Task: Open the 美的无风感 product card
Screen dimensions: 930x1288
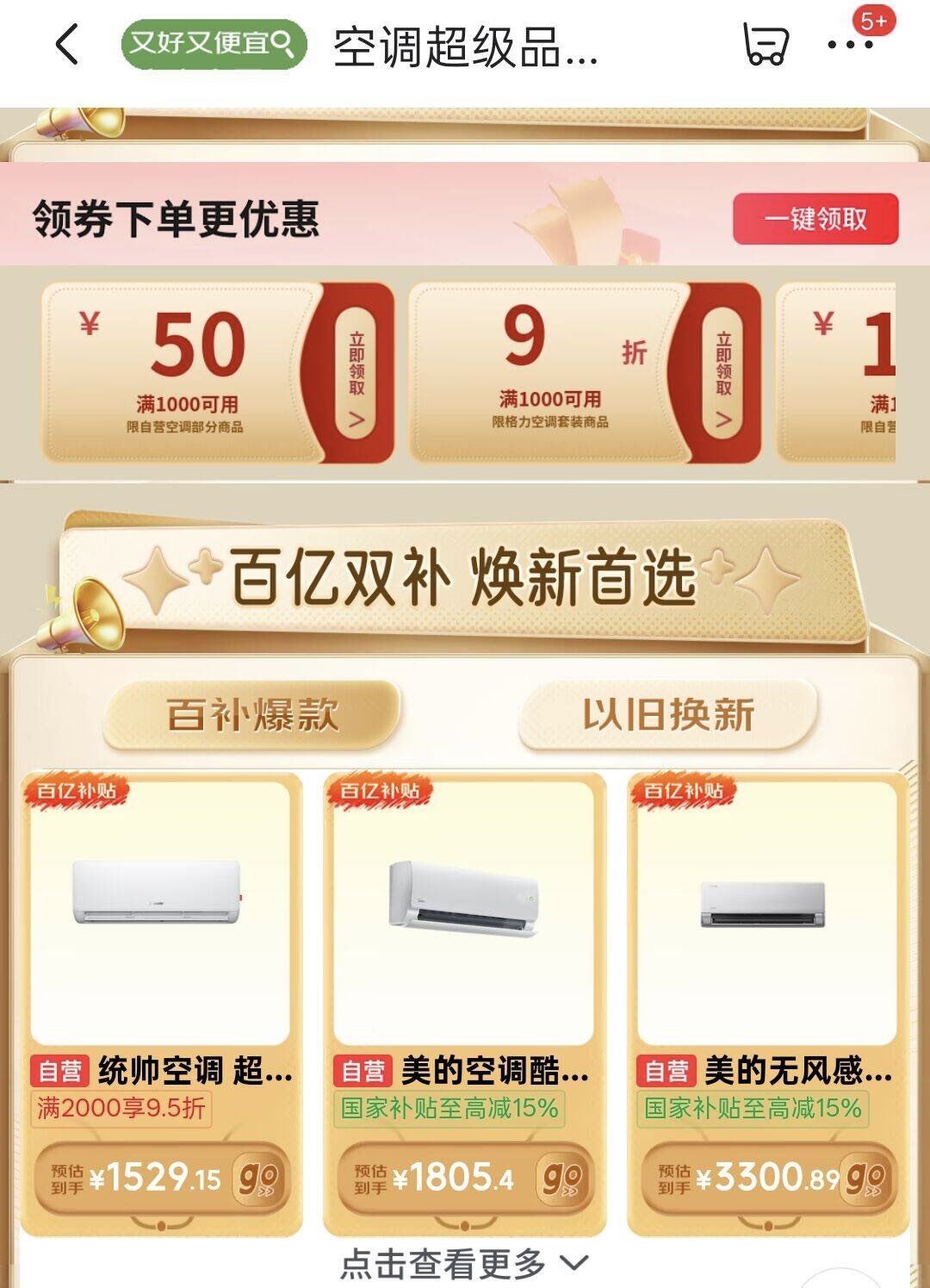Action: (766, 913)
